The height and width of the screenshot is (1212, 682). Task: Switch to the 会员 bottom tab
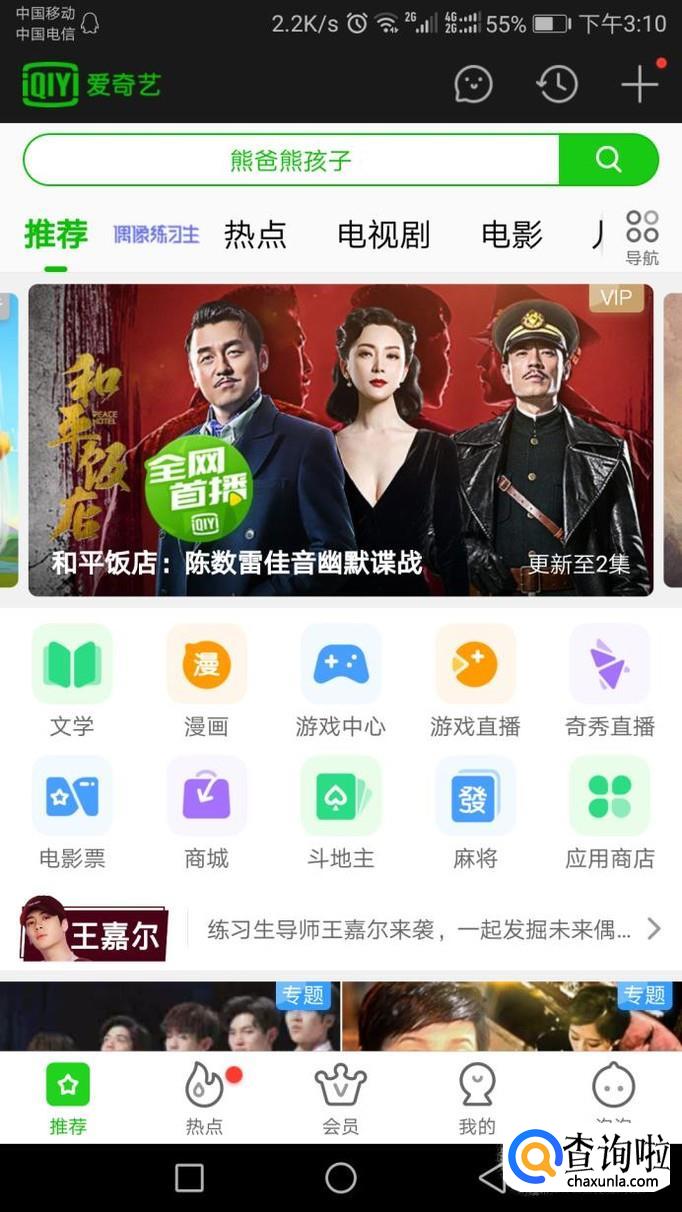[340, 1098]
